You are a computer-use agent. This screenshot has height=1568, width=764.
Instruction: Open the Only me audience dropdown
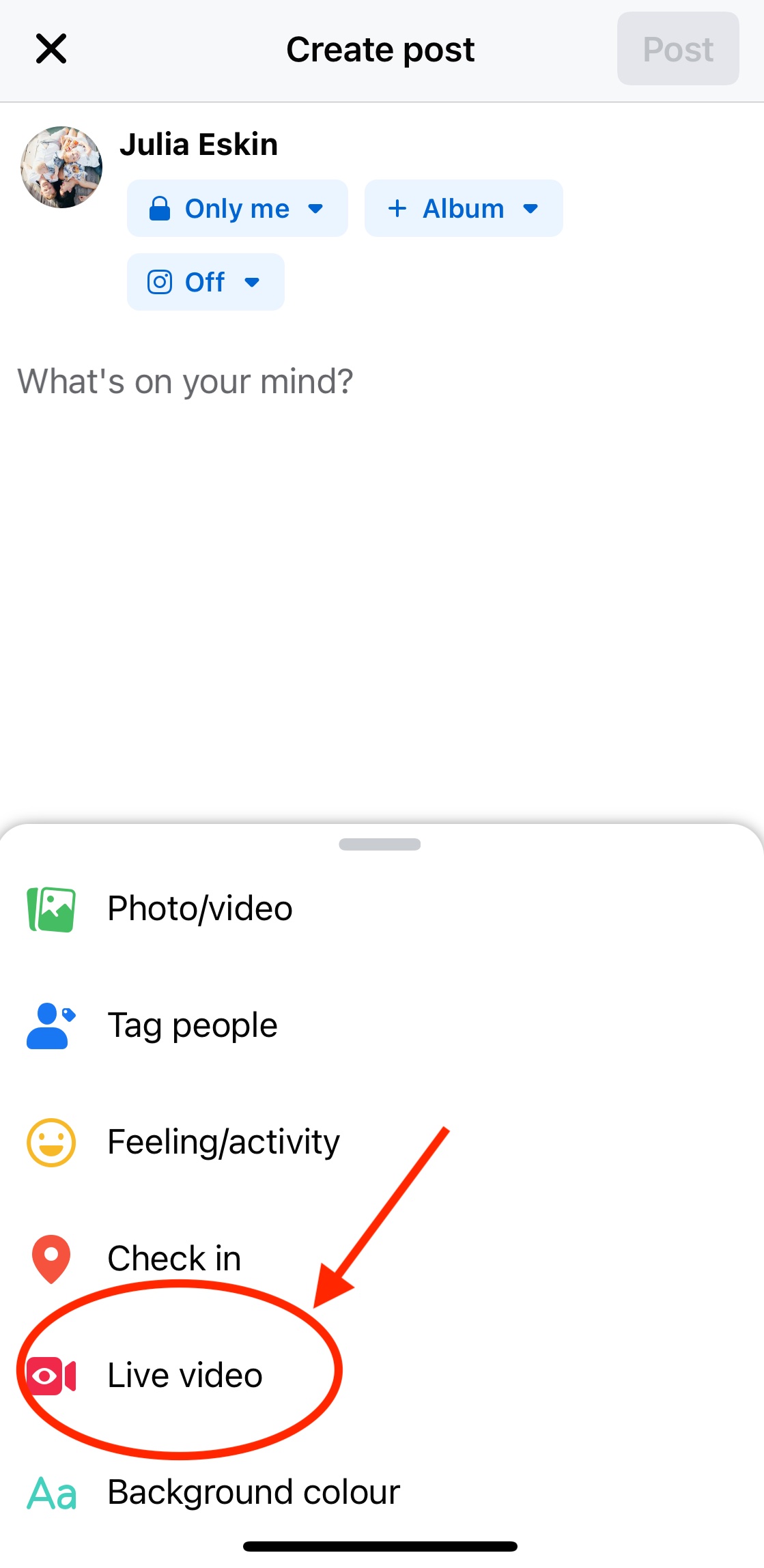click(x=237, y=208)
